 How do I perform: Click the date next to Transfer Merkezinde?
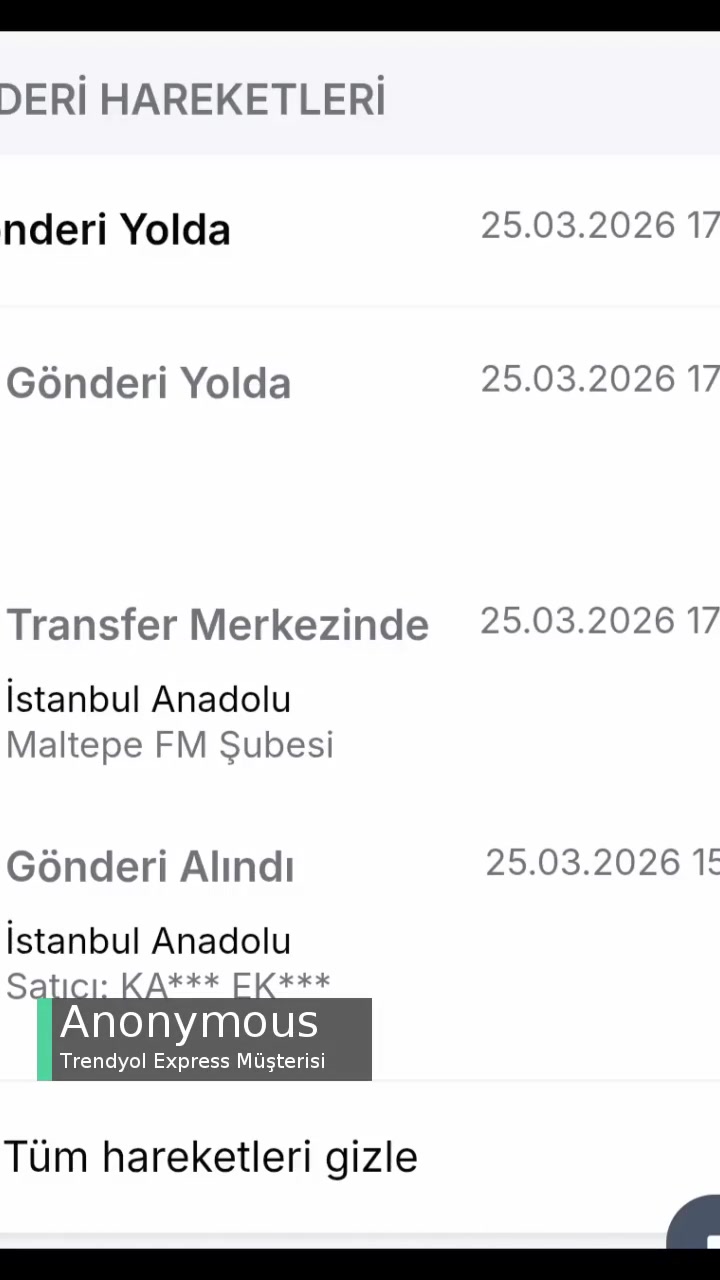point(600,620)
